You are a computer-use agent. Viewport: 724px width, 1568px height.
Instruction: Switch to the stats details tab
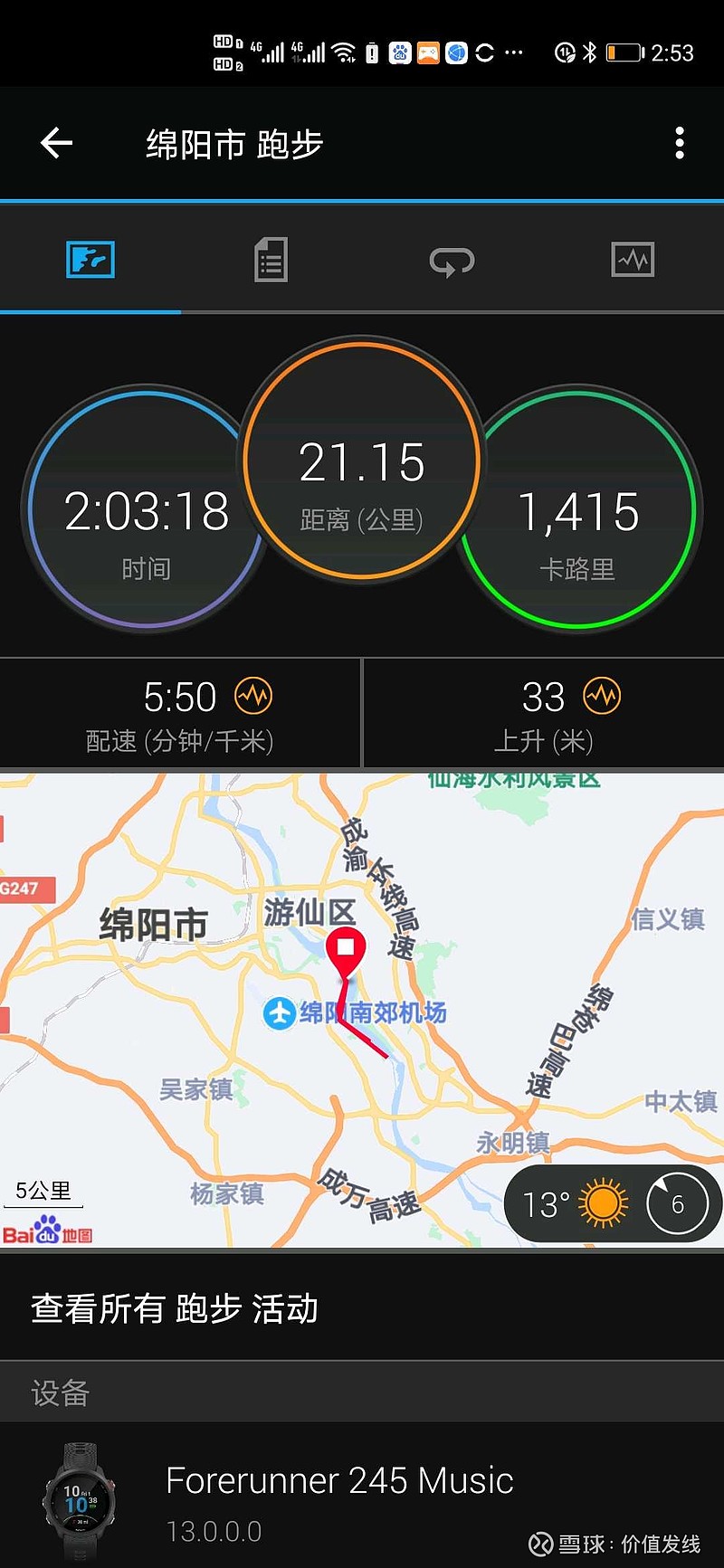[271, 261]
